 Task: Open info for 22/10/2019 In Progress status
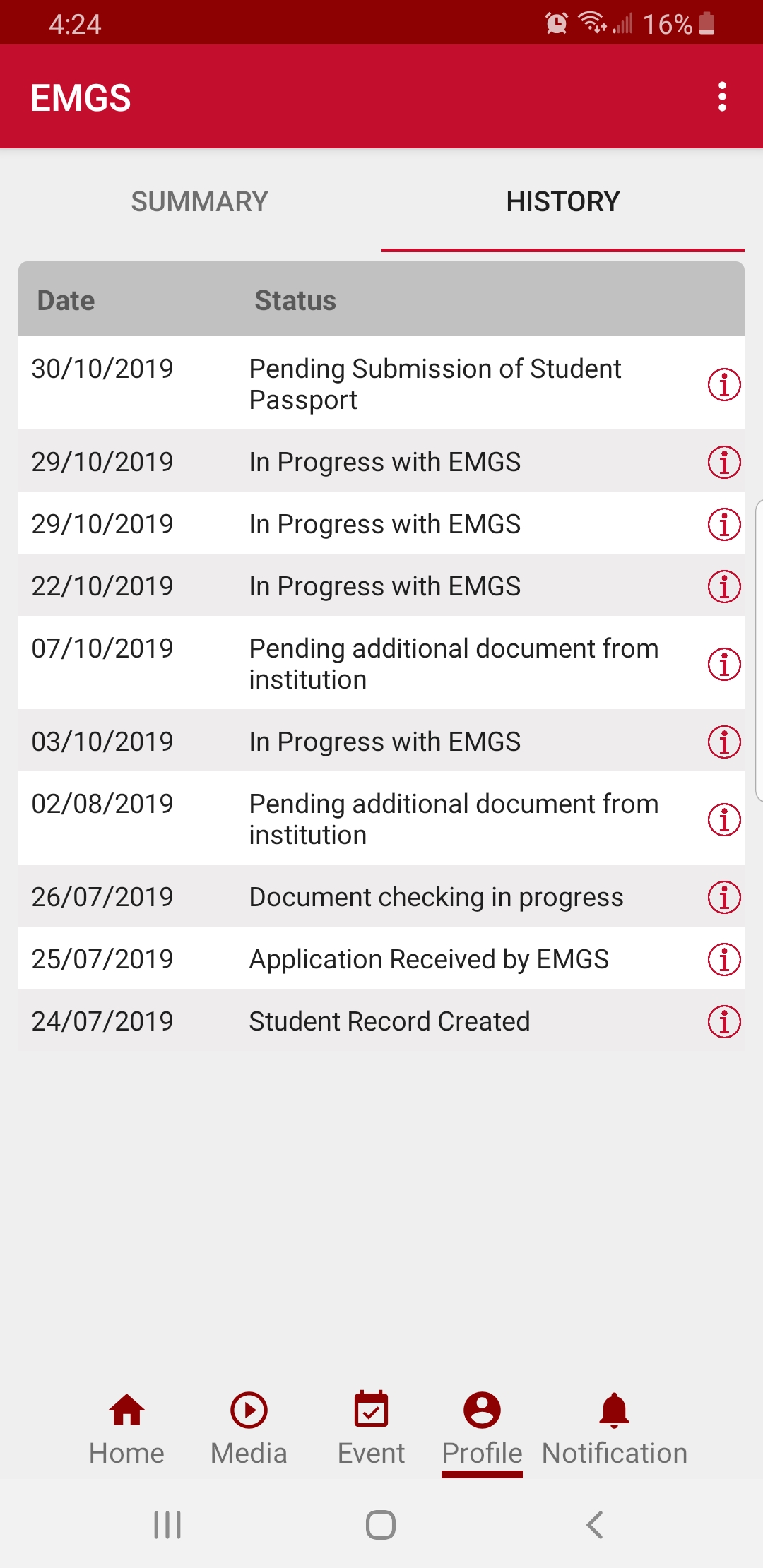click(724, 586)
